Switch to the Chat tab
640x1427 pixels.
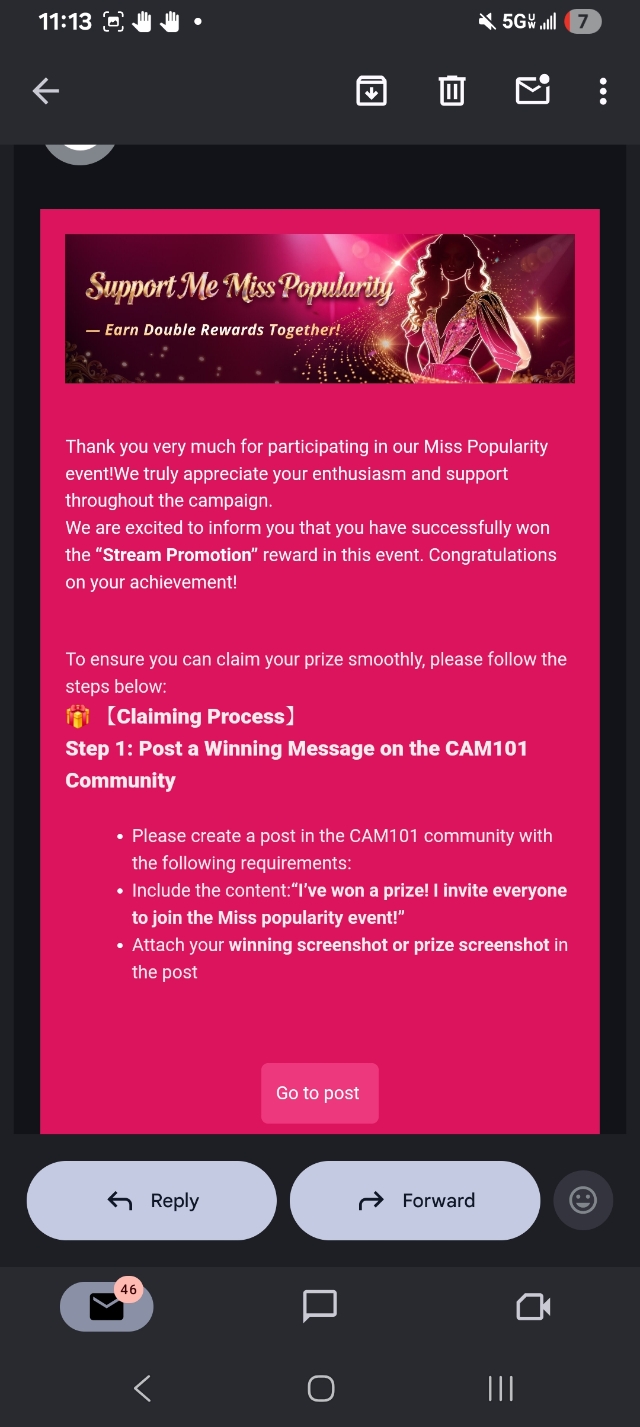(x=320, y=1306)
